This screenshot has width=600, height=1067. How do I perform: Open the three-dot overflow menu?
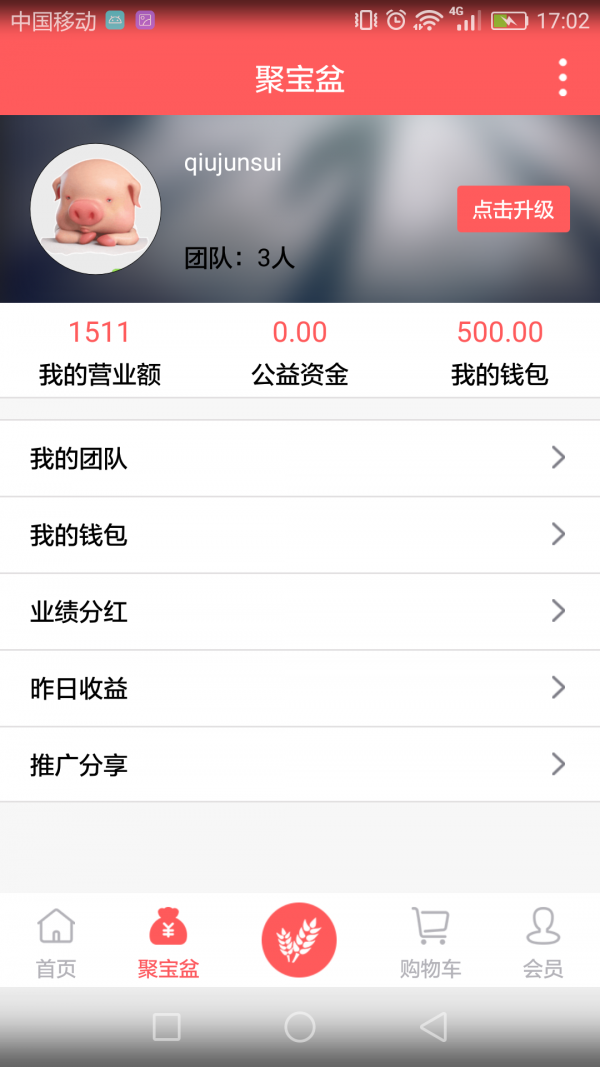[x=563, y=78]
